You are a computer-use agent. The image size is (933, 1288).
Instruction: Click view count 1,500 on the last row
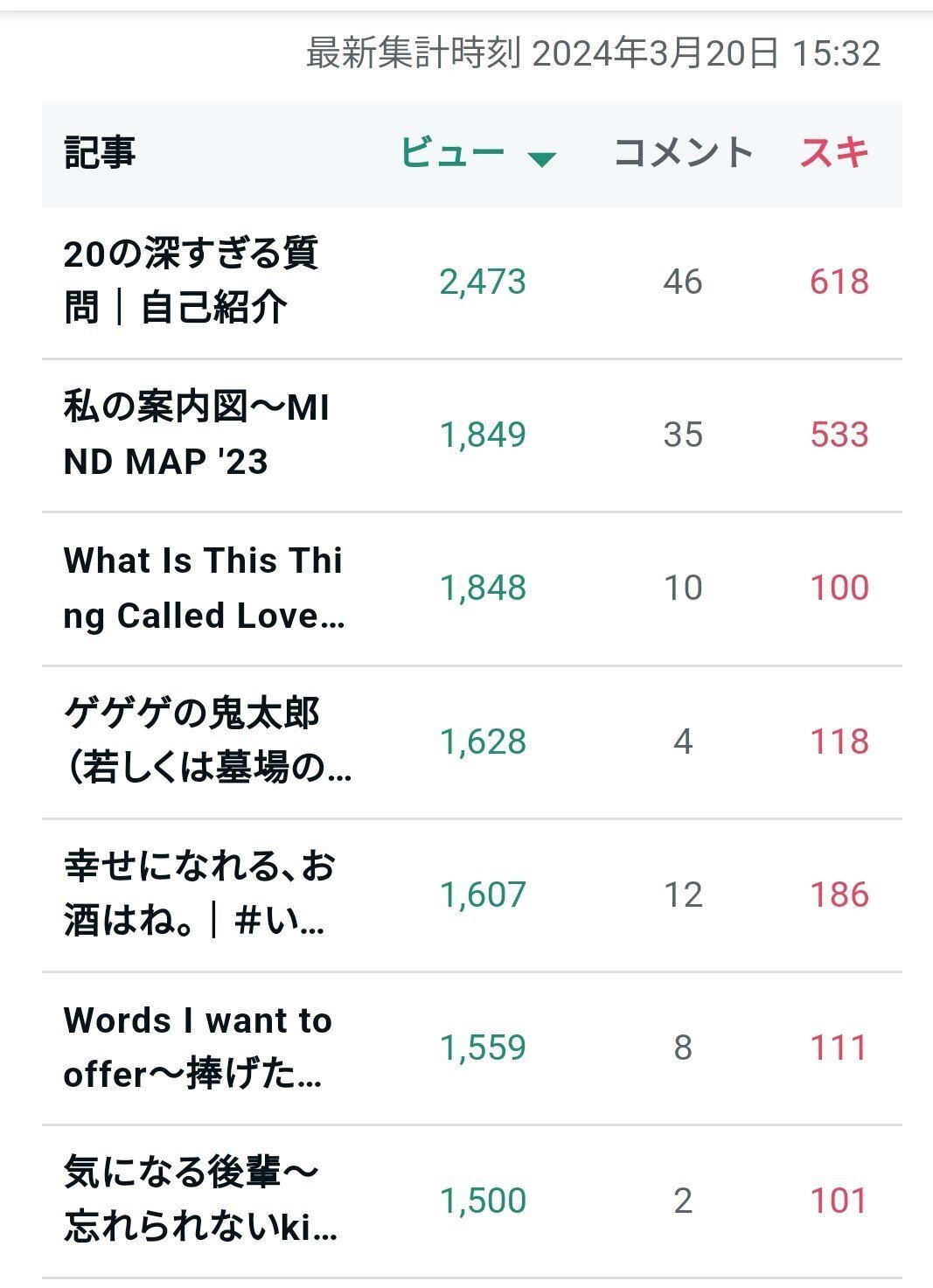point(483,1201)
